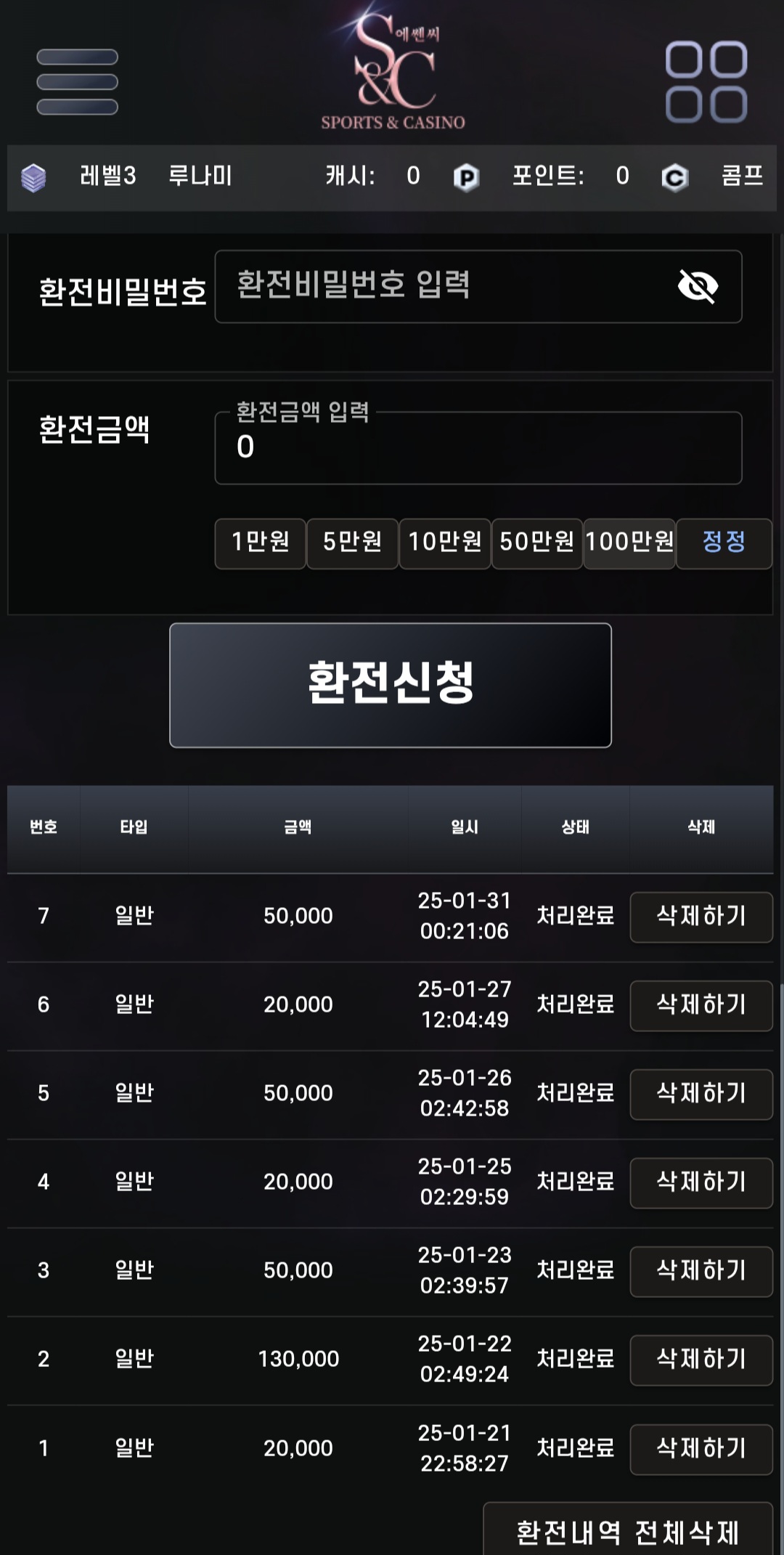Screen dimensions: 784x1555
Task: Tap the 정정 reset button
Action: tap(724, 543)
